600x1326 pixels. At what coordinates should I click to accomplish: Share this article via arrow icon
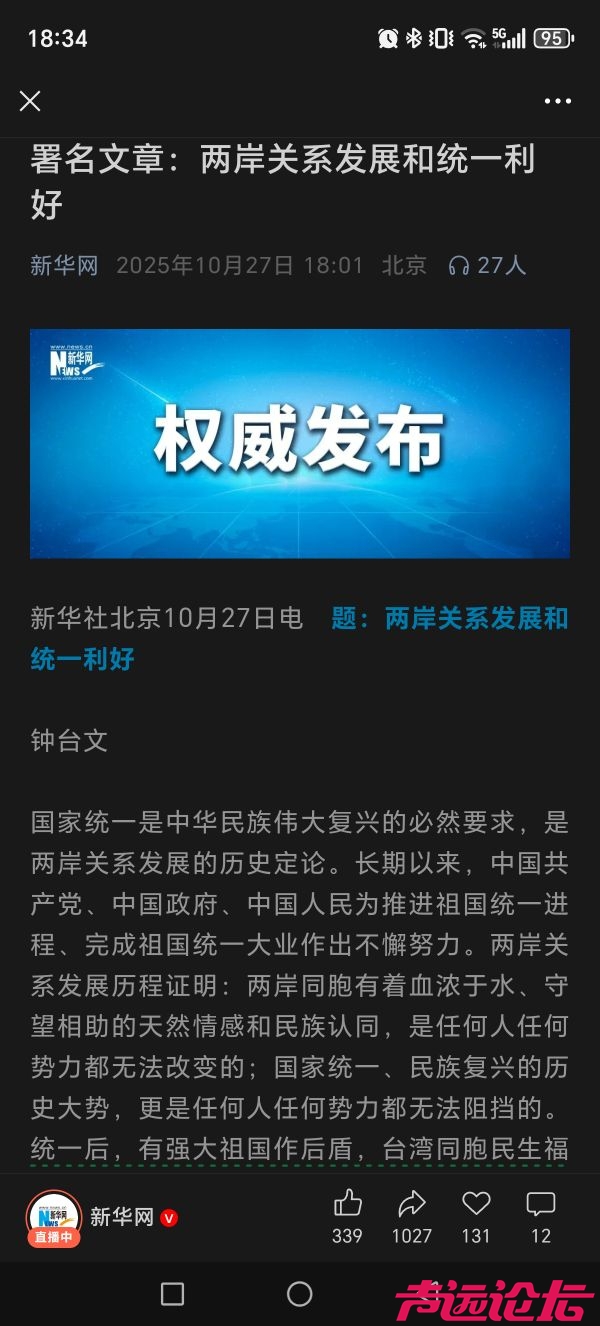[x=411, y=1204]
